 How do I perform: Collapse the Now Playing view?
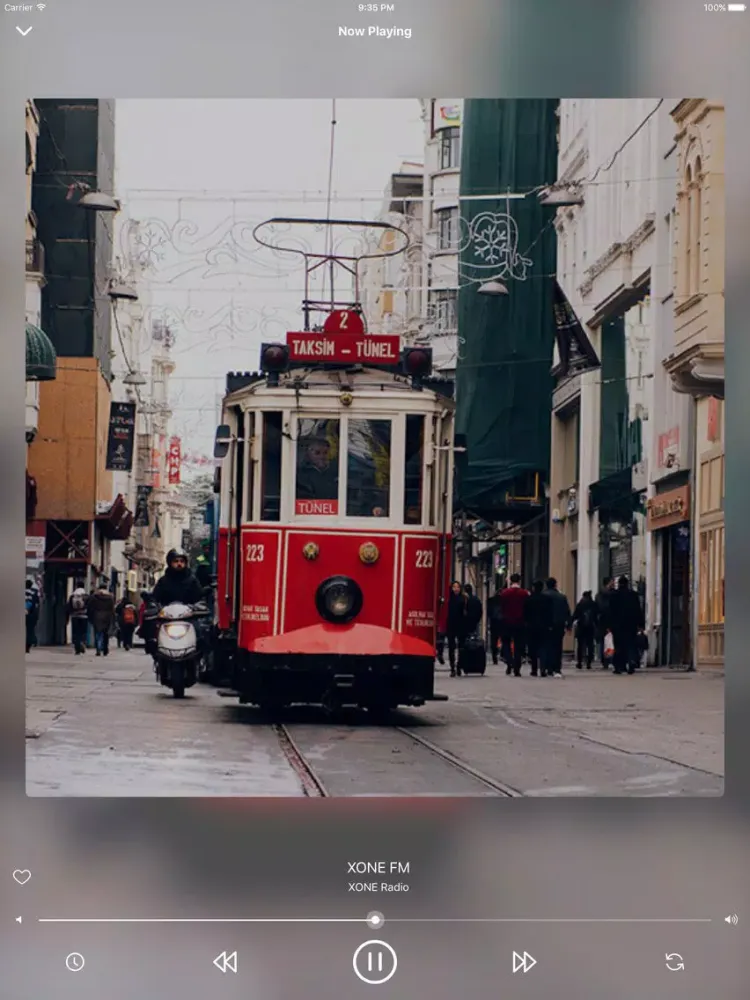(x=23, y=31)
